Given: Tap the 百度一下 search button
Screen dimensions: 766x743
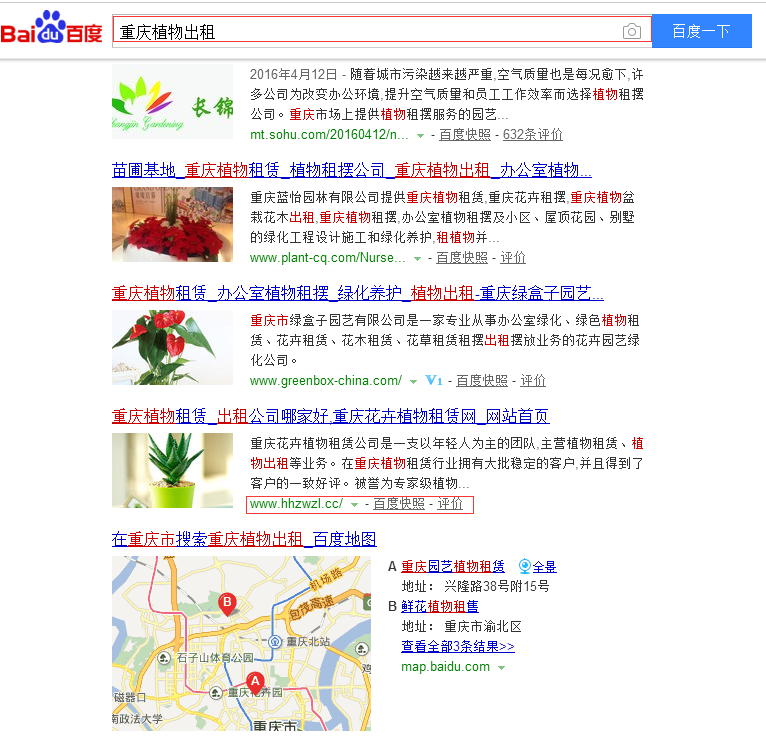Looking at the screenshot, I should tap(701, 31).
